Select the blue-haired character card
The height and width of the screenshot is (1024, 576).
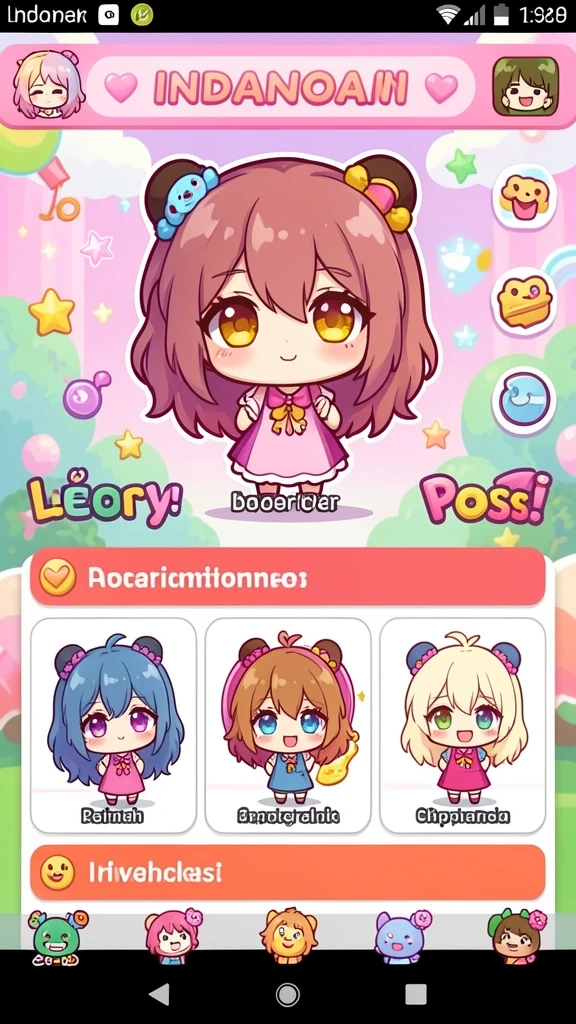tap(114, 726)
